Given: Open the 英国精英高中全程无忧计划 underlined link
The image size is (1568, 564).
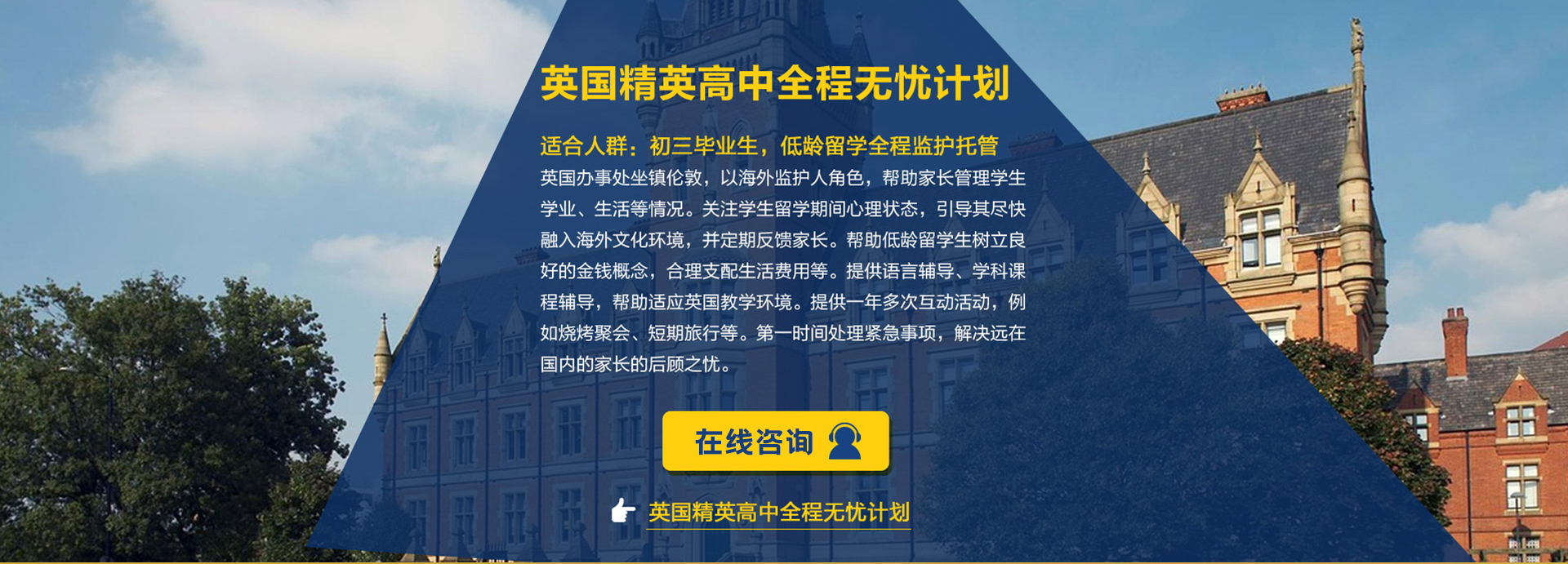Looking at the screenshot, I should click(x=778, y=513).
